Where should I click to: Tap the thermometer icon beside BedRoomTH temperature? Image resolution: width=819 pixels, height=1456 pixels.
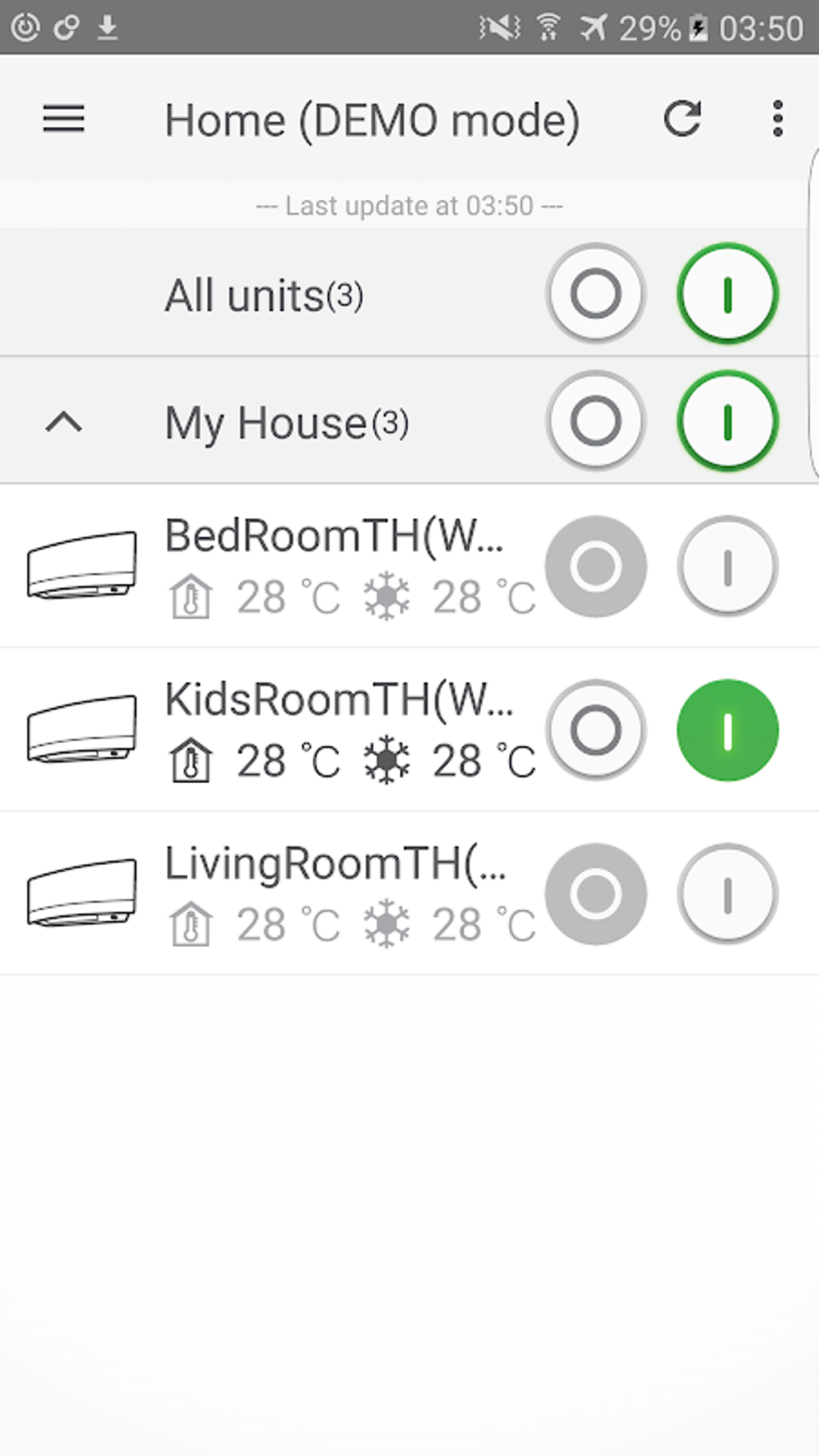(x=190, y=596)
